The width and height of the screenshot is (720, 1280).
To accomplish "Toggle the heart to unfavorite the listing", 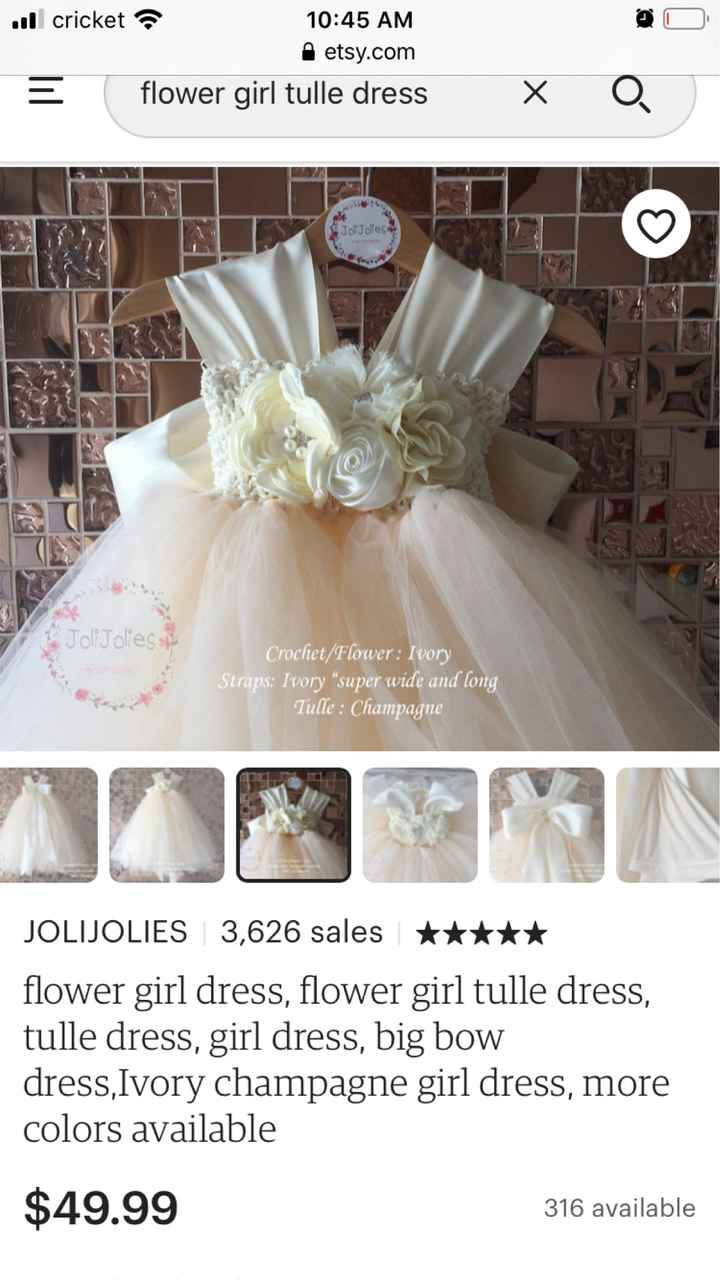I will [656, 226].
